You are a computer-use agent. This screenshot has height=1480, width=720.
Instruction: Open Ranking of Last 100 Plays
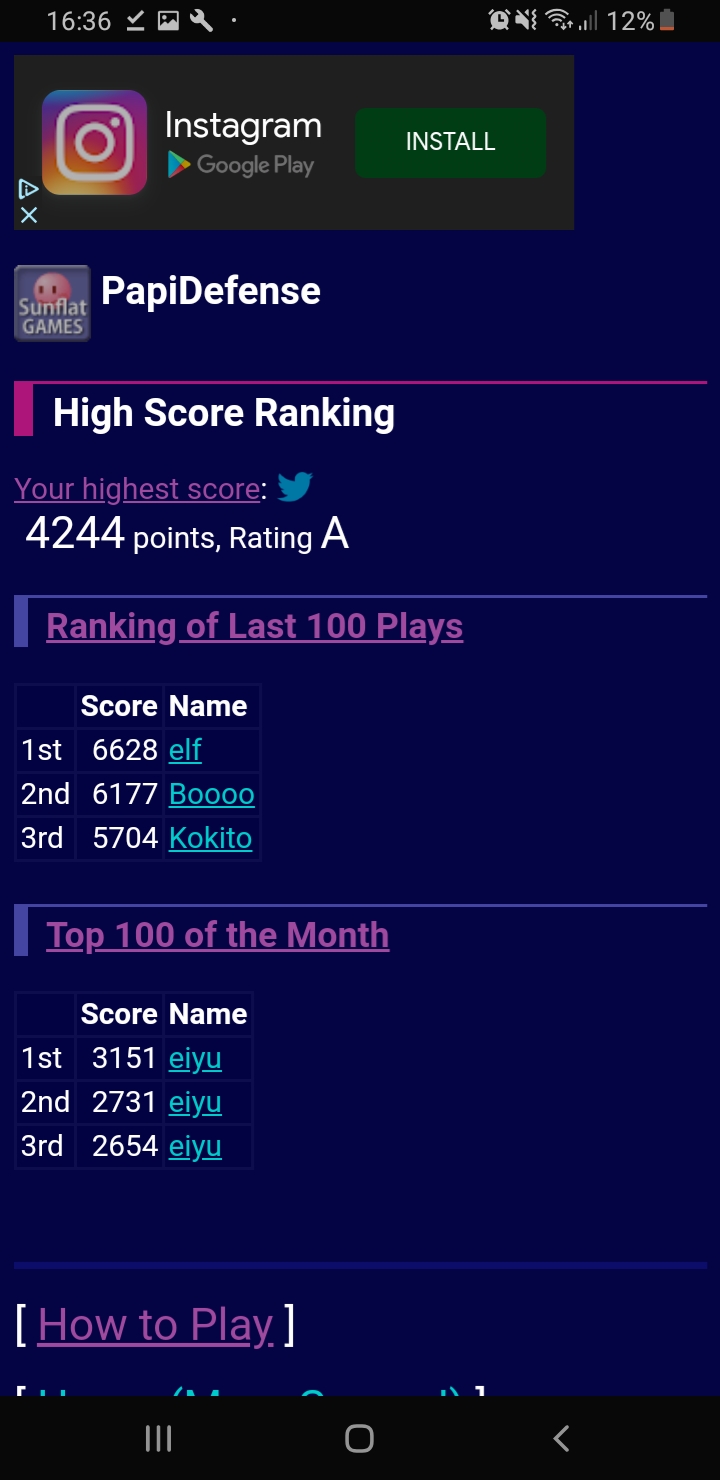point(254,626)
